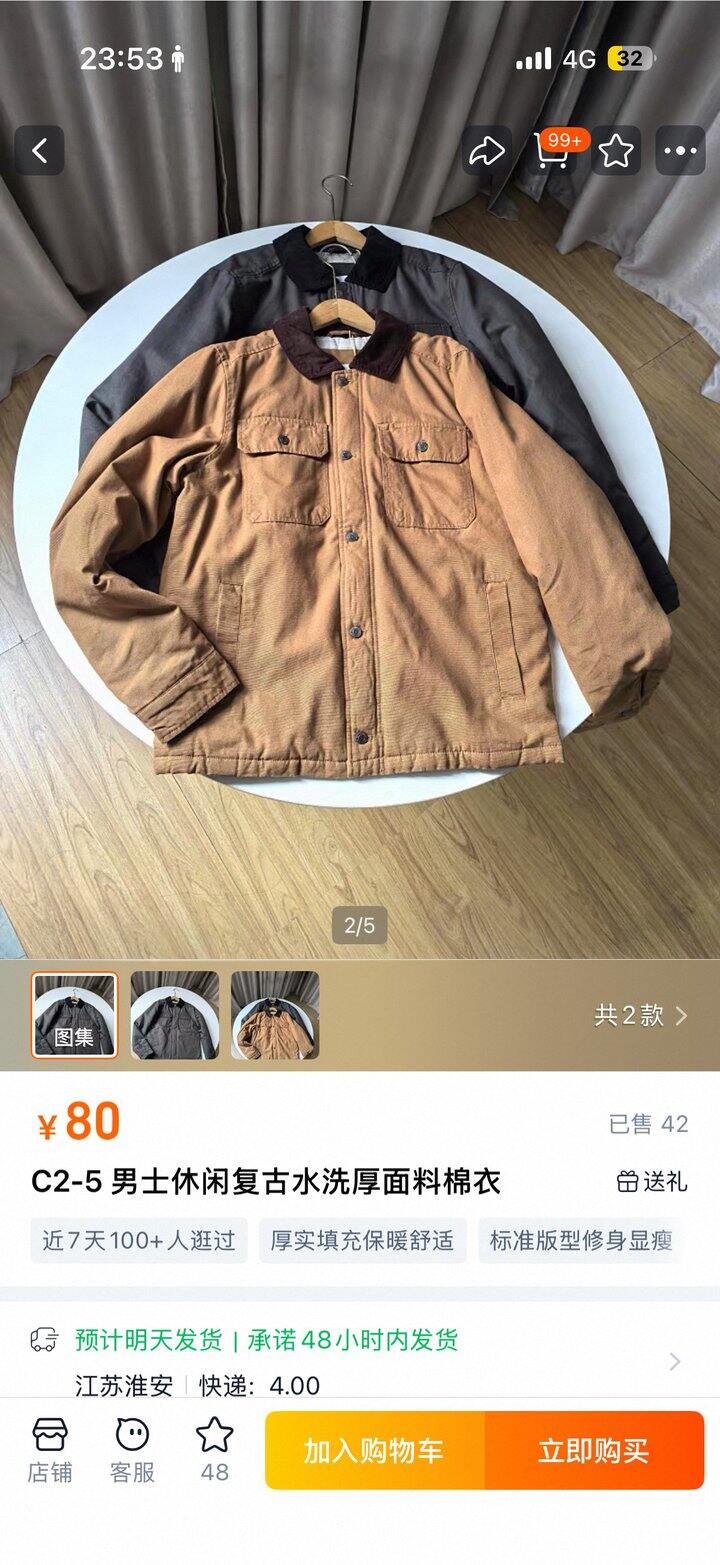The width and height of the screenshot is (720, 1565).
Task: Open the shopping cart icon
Action: tap(552, 151)
